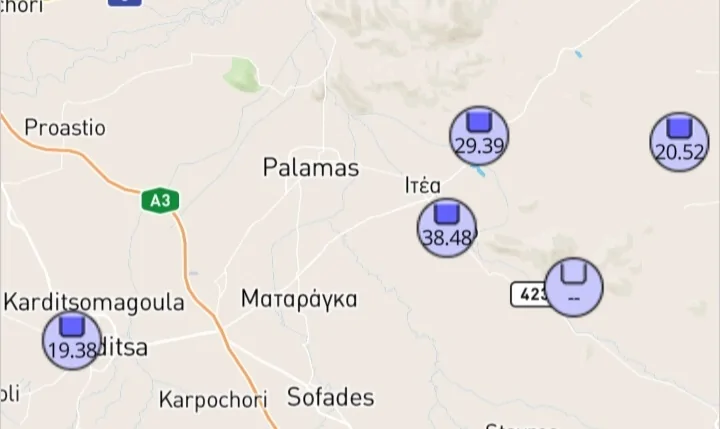Select the marker labeled 20.52
The width and height of the screenshot is (720, 429).
click(680, 142)
